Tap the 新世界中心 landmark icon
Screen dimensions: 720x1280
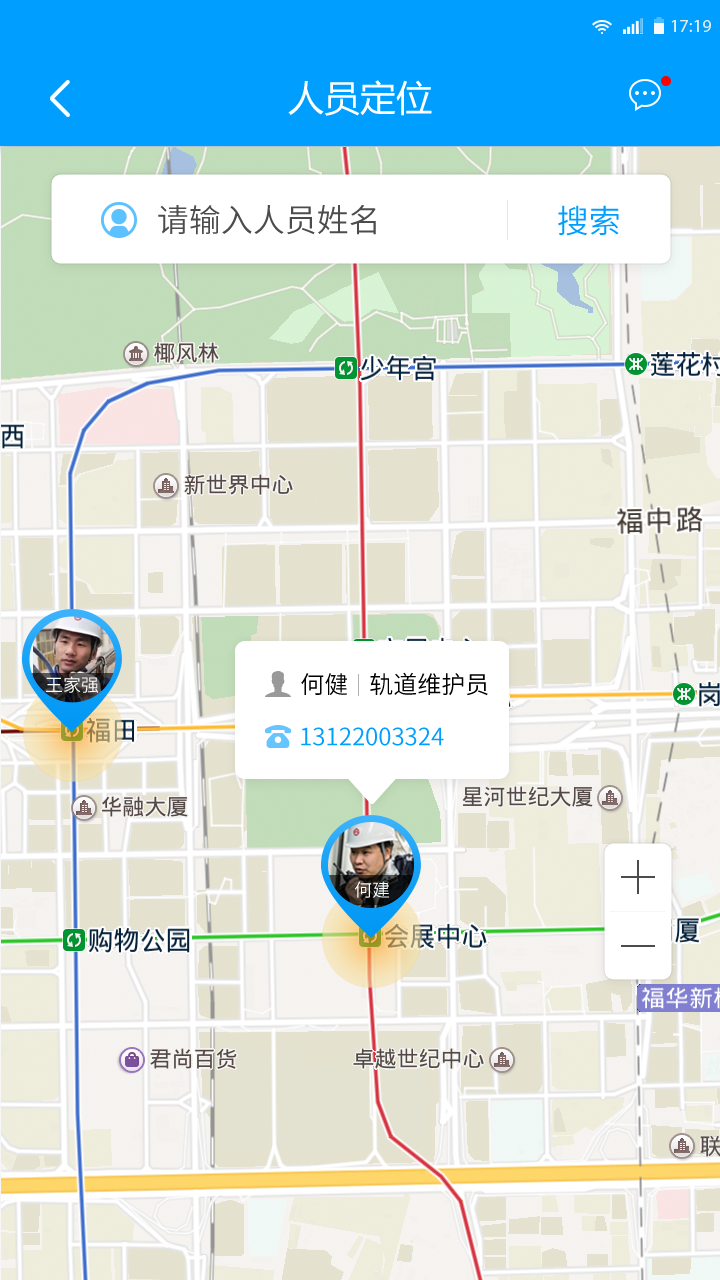(x=164, y=486)
